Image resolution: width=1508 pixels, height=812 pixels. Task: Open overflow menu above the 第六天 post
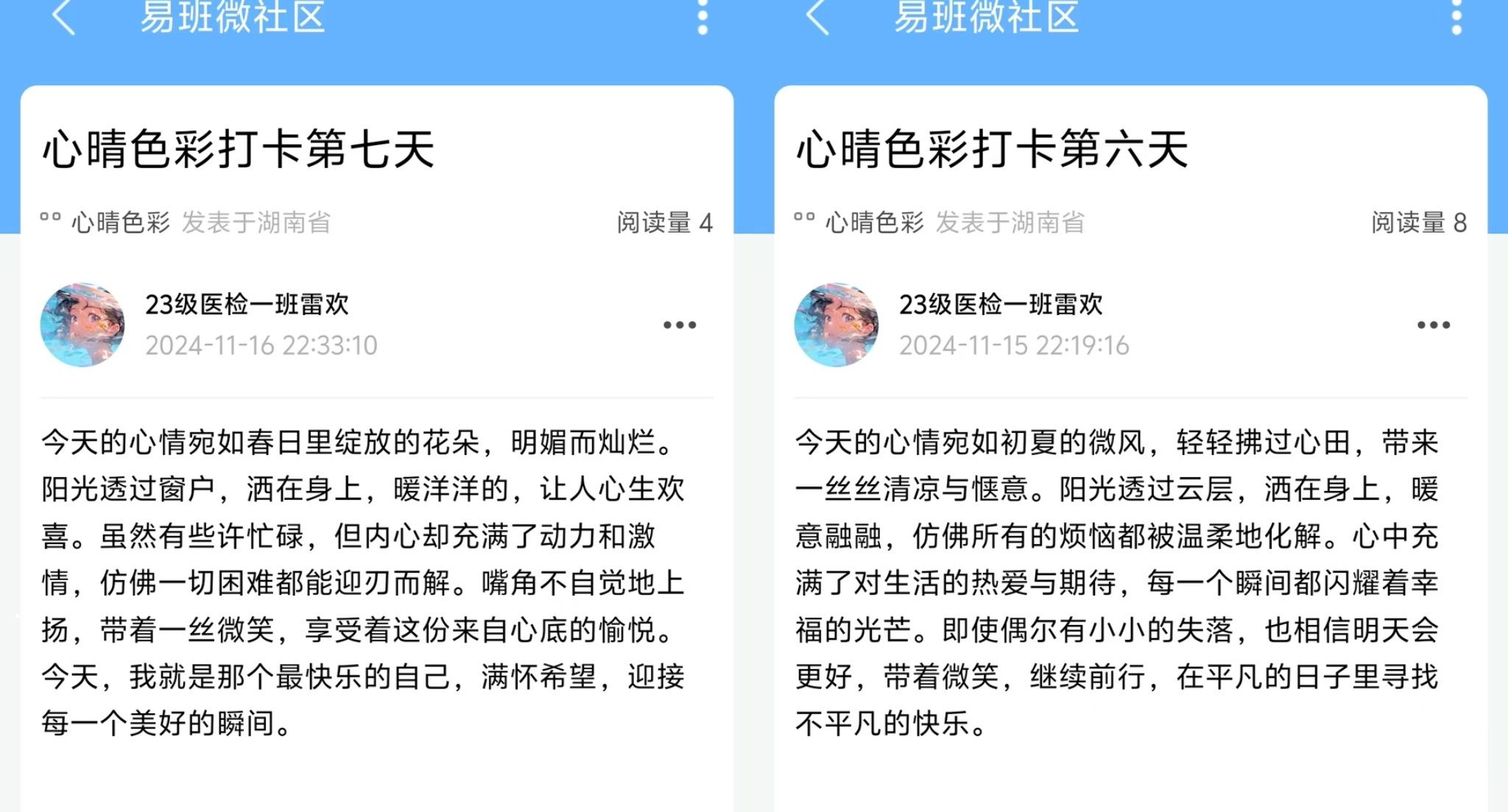coord(1456,16)
